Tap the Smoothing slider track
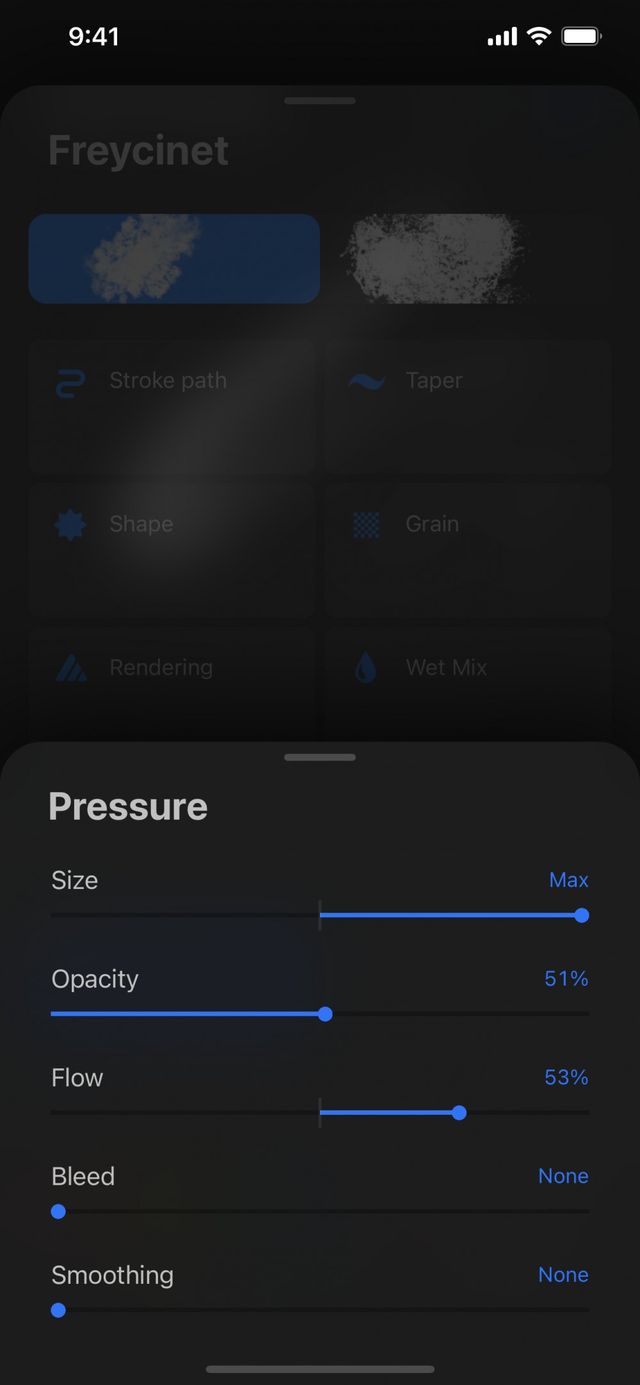 320,1310
